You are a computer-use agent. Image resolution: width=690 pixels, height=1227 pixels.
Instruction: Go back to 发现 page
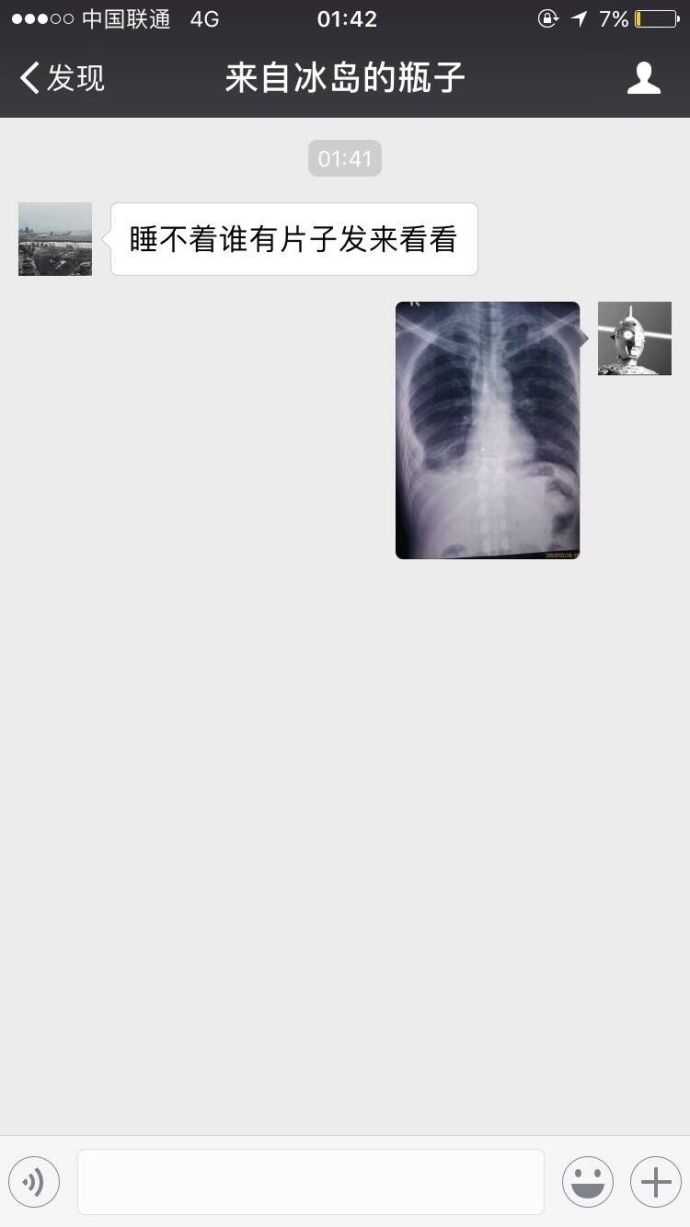click(x=62, y=78)
